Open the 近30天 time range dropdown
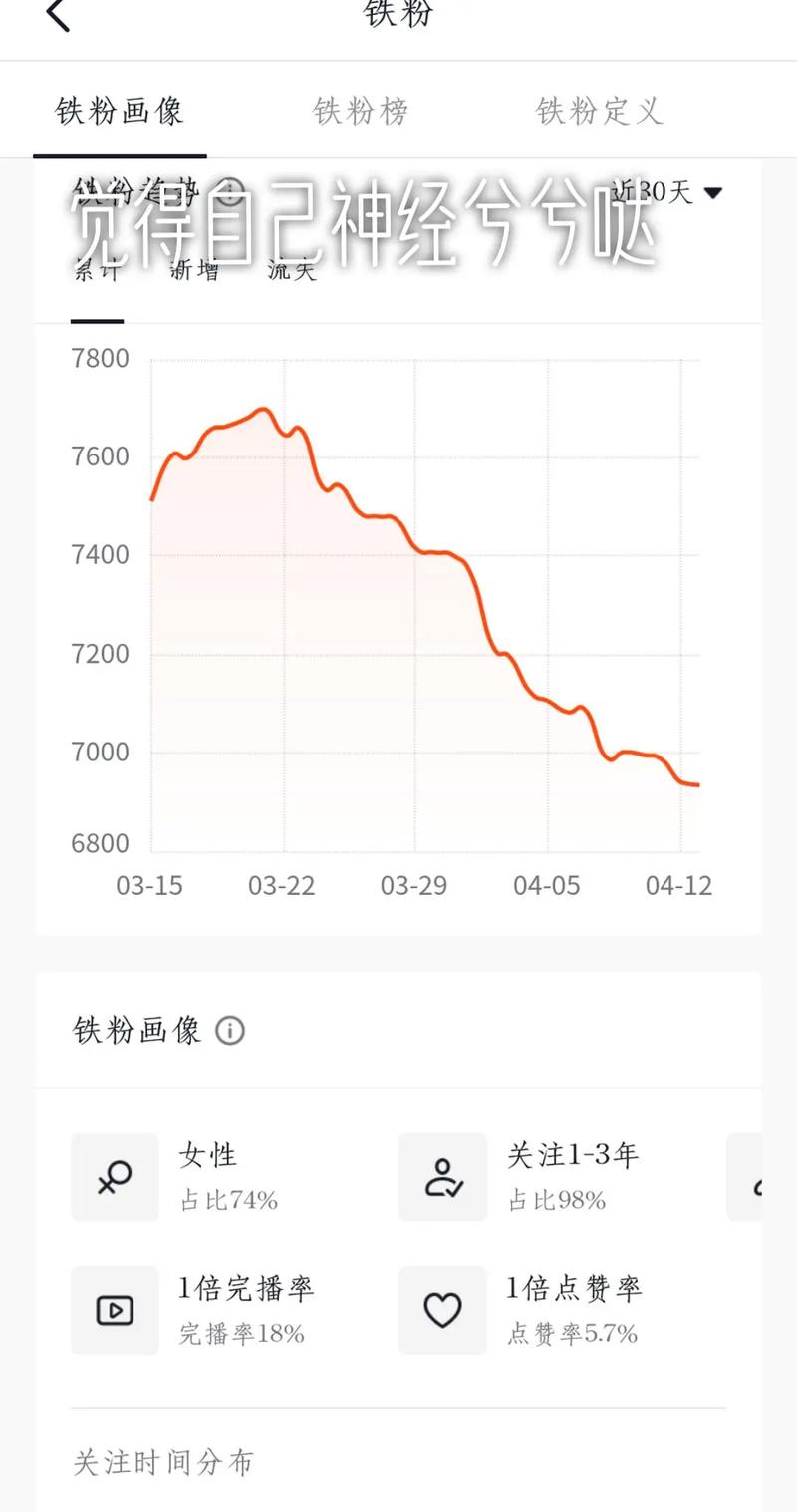This screenshot has width=797, height=1512. pyautogui.click(x=665, y=191)
